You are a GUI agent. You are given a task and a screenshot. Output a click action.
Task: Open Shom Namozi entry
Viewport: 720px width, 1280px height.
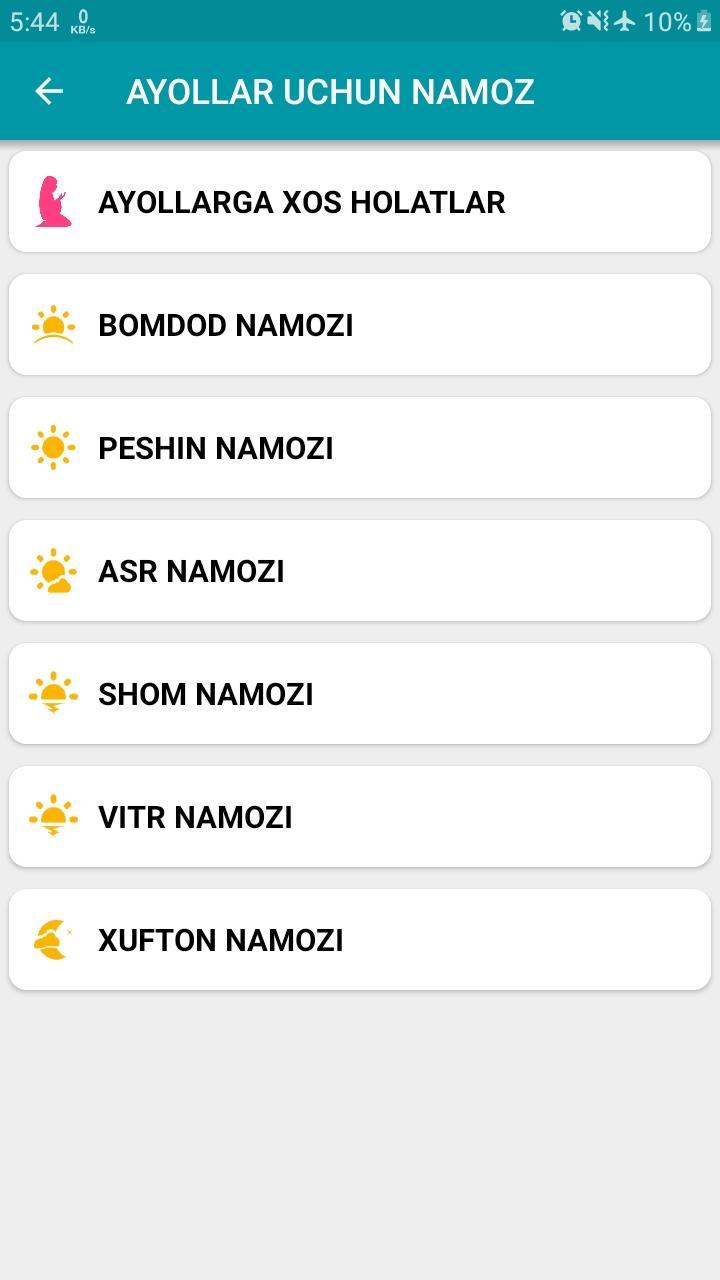point(360,694)
